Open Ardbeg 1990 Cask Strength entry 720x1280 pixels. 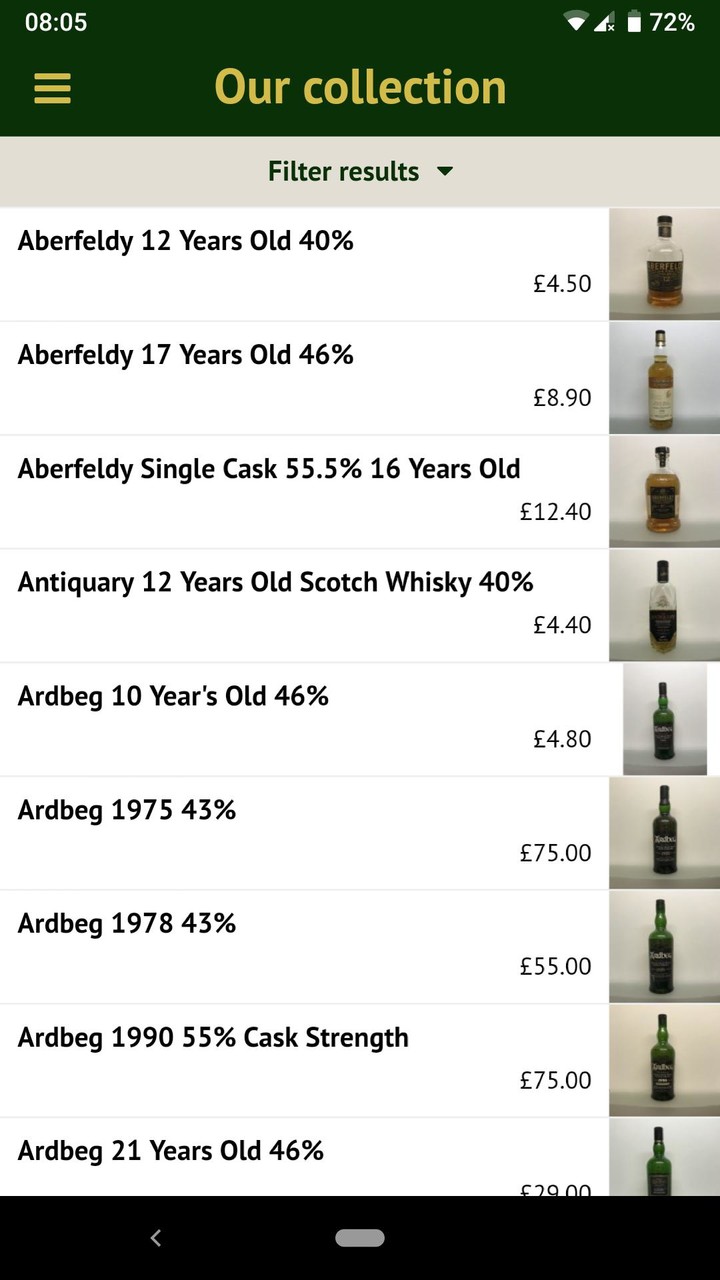pyautogui.click(x=300, y=1060)
